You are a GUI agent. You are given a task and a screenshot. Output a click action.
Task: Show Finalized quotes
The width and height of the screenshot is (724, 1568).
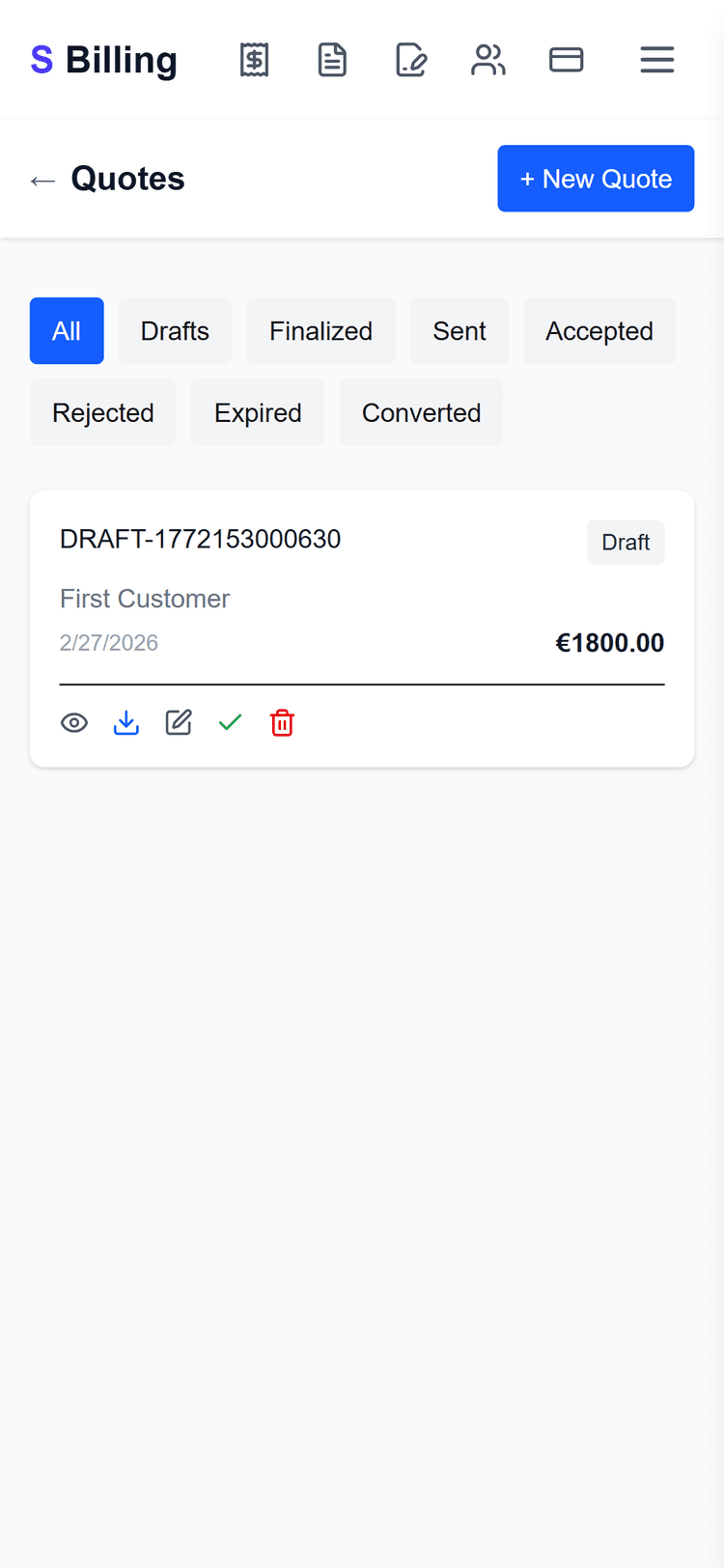320,331
